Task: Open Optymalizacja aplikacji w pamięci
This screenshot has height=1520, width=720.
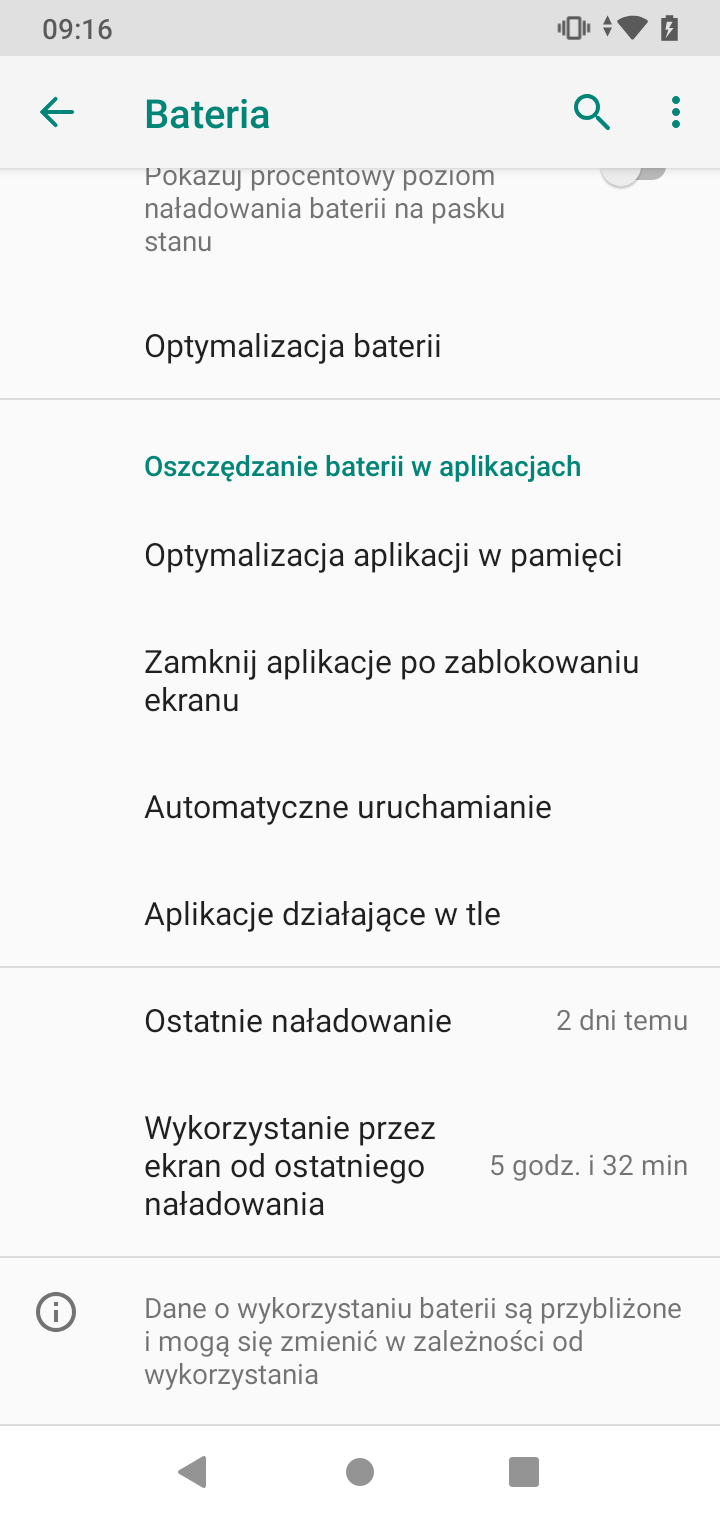Action: click(x=360, y=555)
